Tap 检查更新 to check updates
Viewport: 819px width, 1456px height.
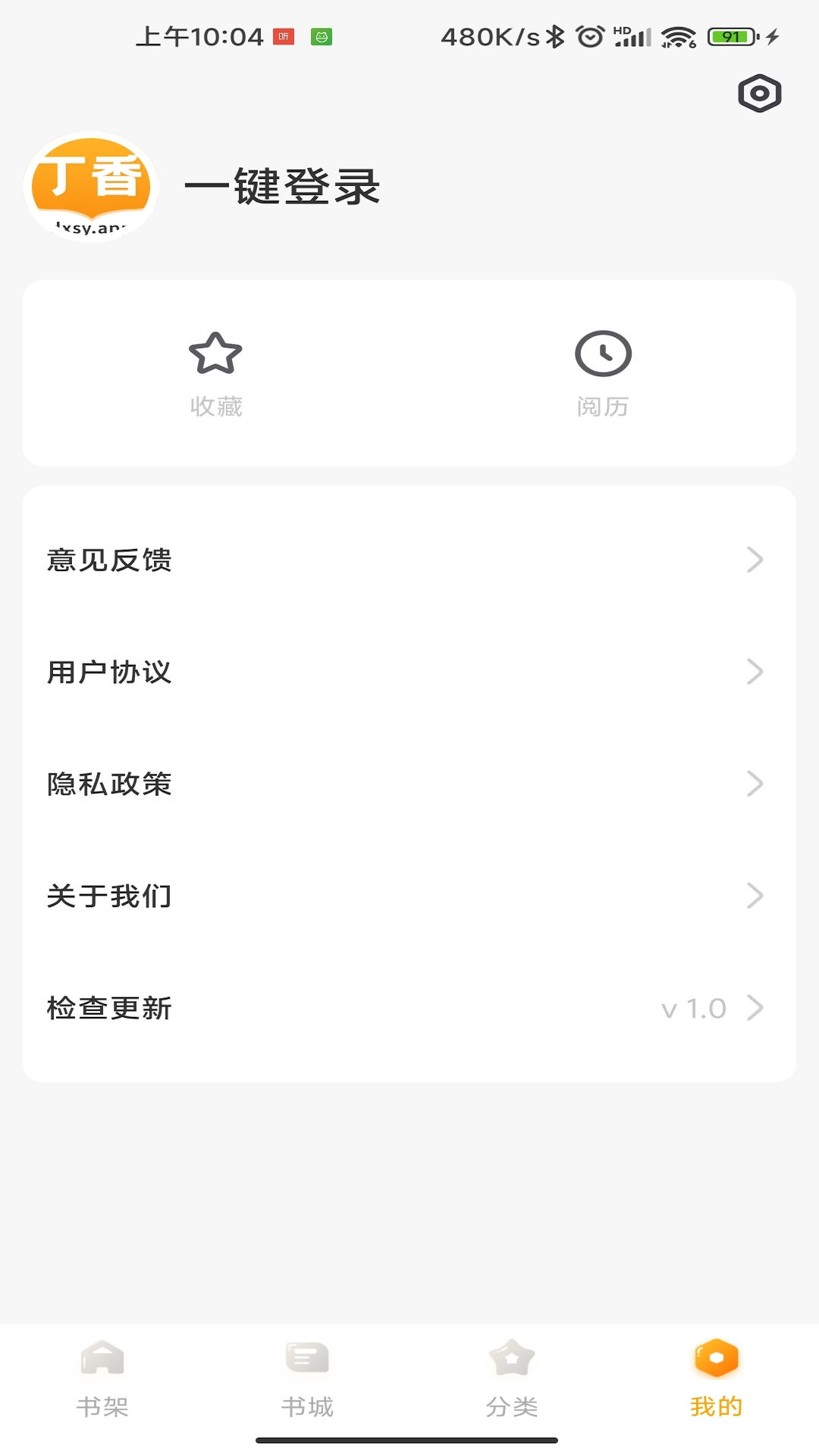pos(108,1008)
